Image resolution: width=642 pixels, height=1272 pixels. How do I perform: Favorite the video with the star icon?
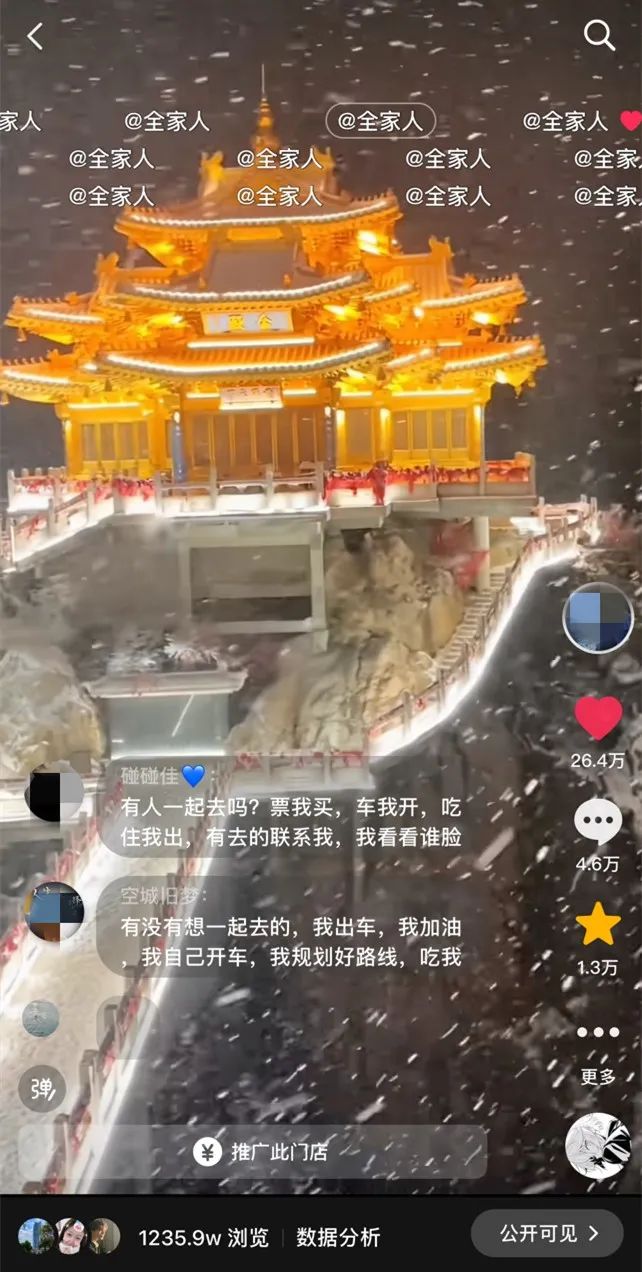(598, 925)
